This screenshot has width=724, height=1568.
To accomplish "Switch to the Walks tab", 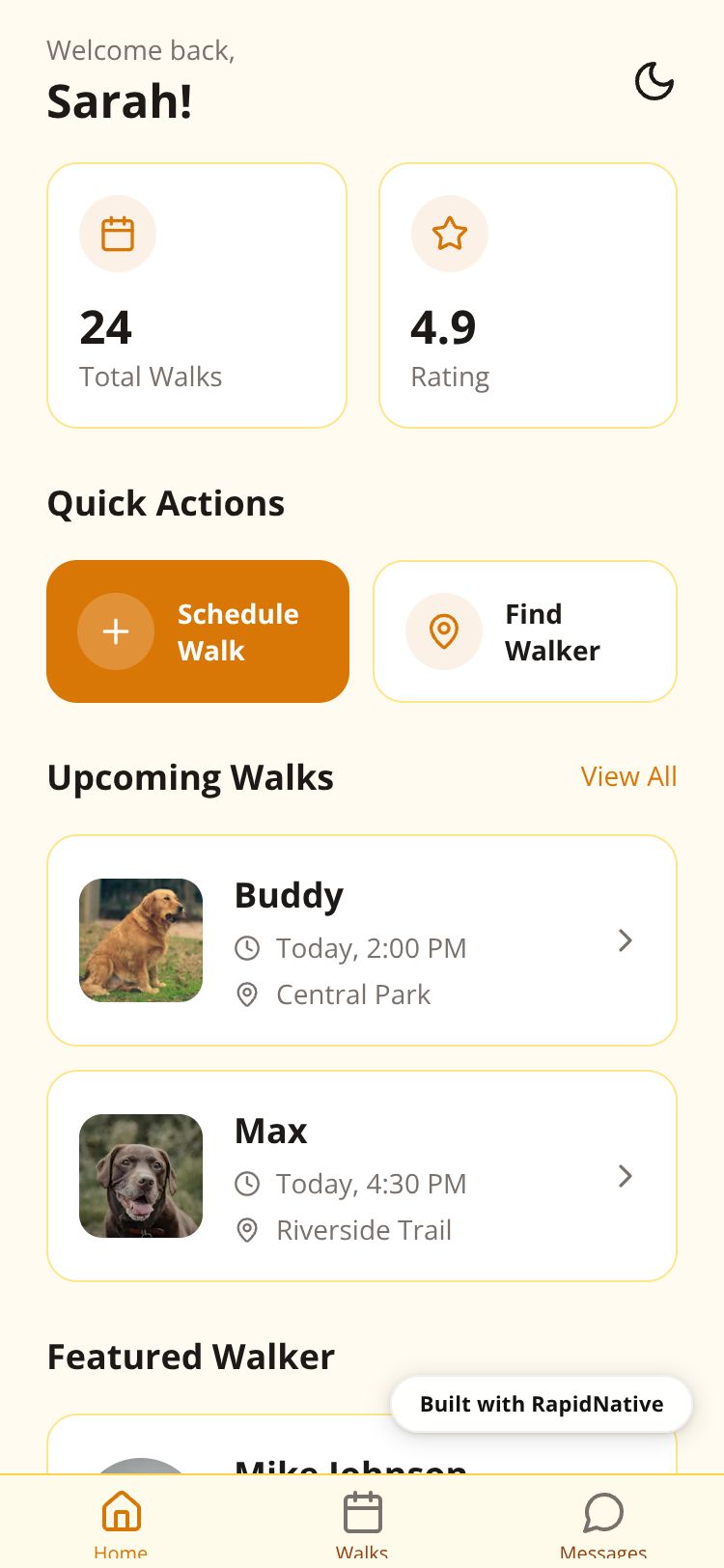I will click(x=362, y=1522).
